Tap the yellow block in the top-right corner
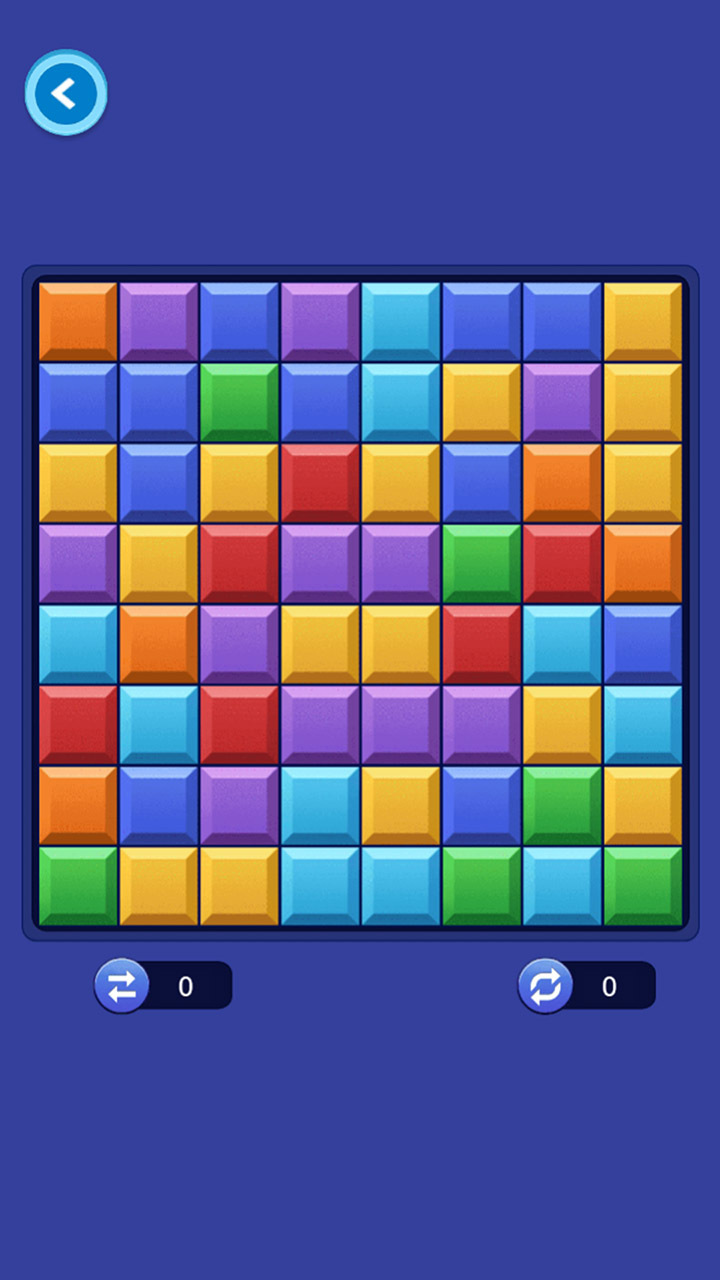 point(643,321)
